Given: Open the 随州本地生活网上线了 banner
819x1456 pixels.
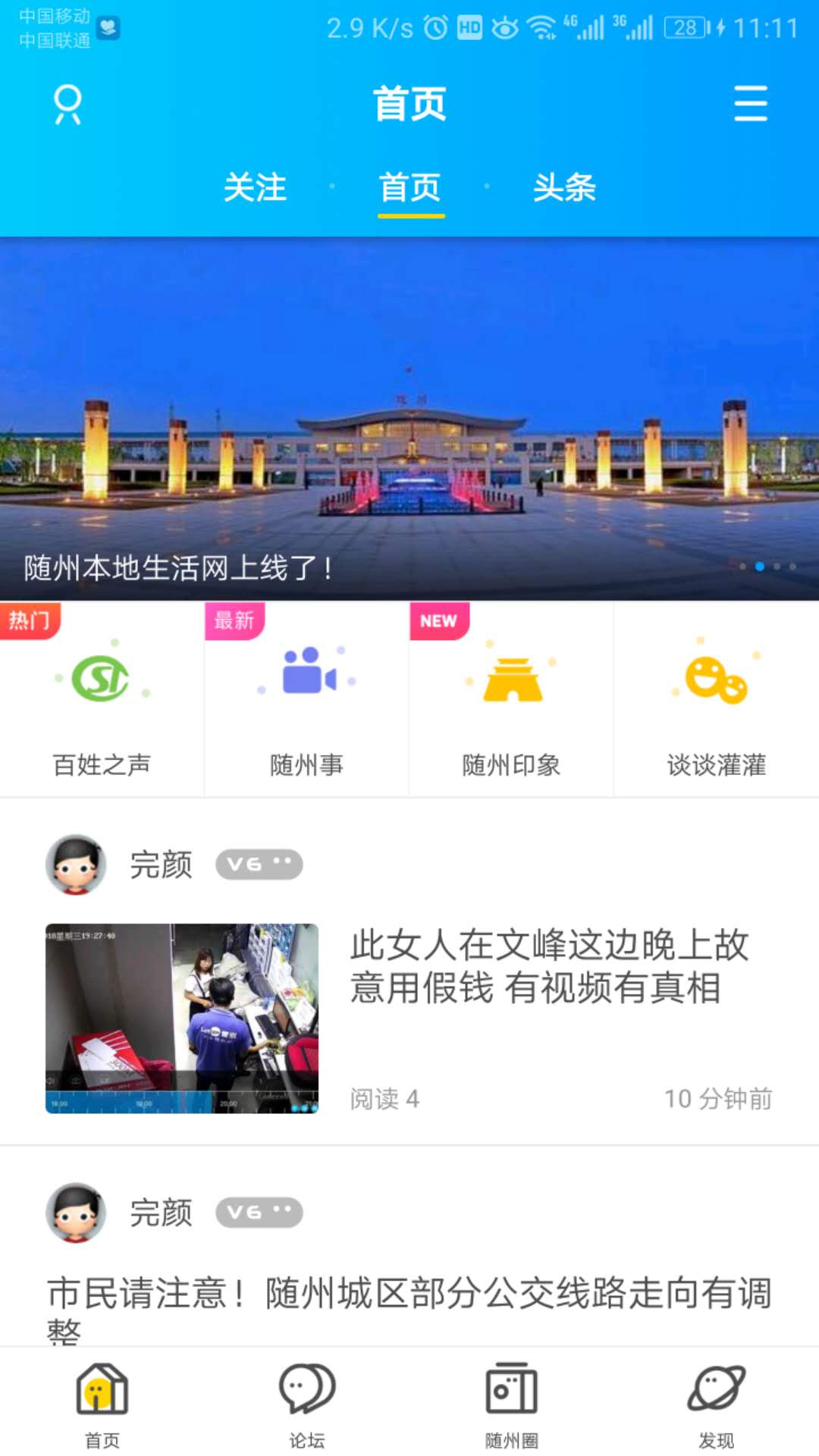Looking at the screenshot, I should (409, 419).
